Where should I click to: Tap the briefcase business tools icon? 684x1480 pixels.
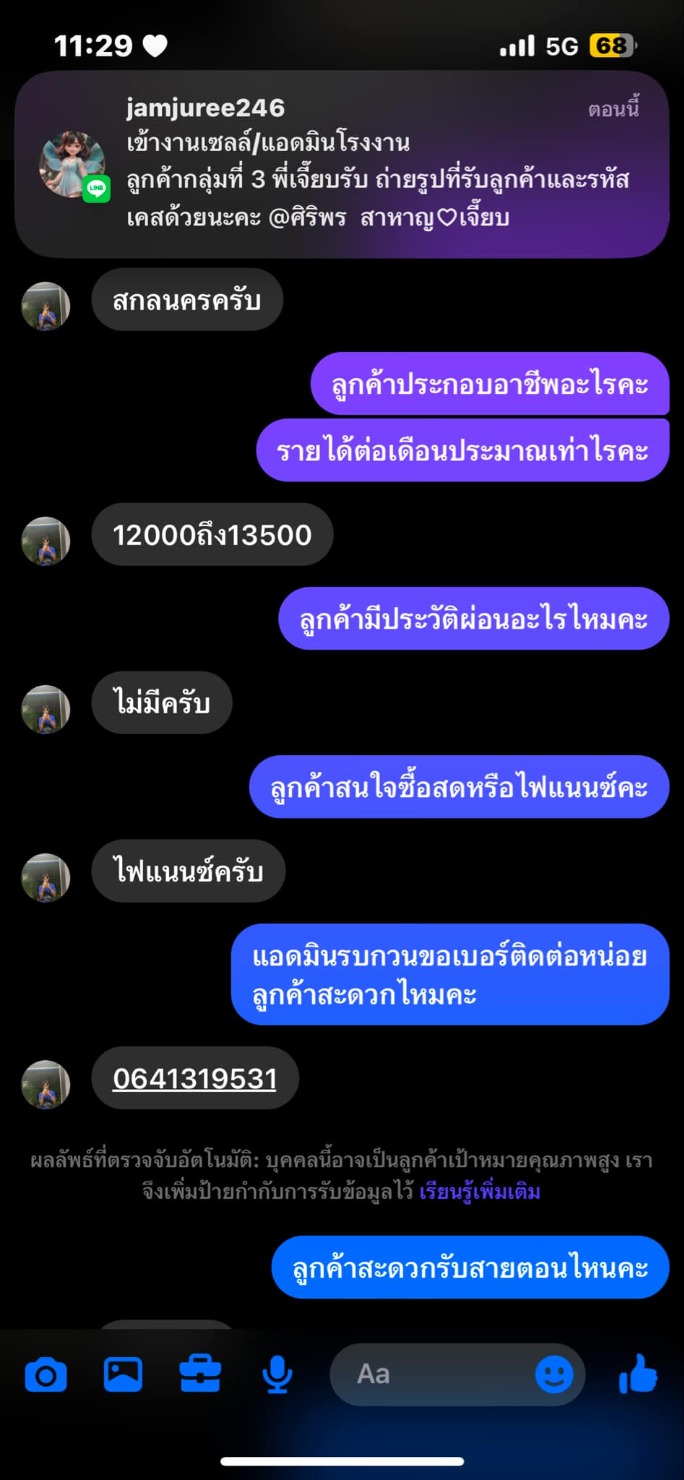(x=200, y=1375)
